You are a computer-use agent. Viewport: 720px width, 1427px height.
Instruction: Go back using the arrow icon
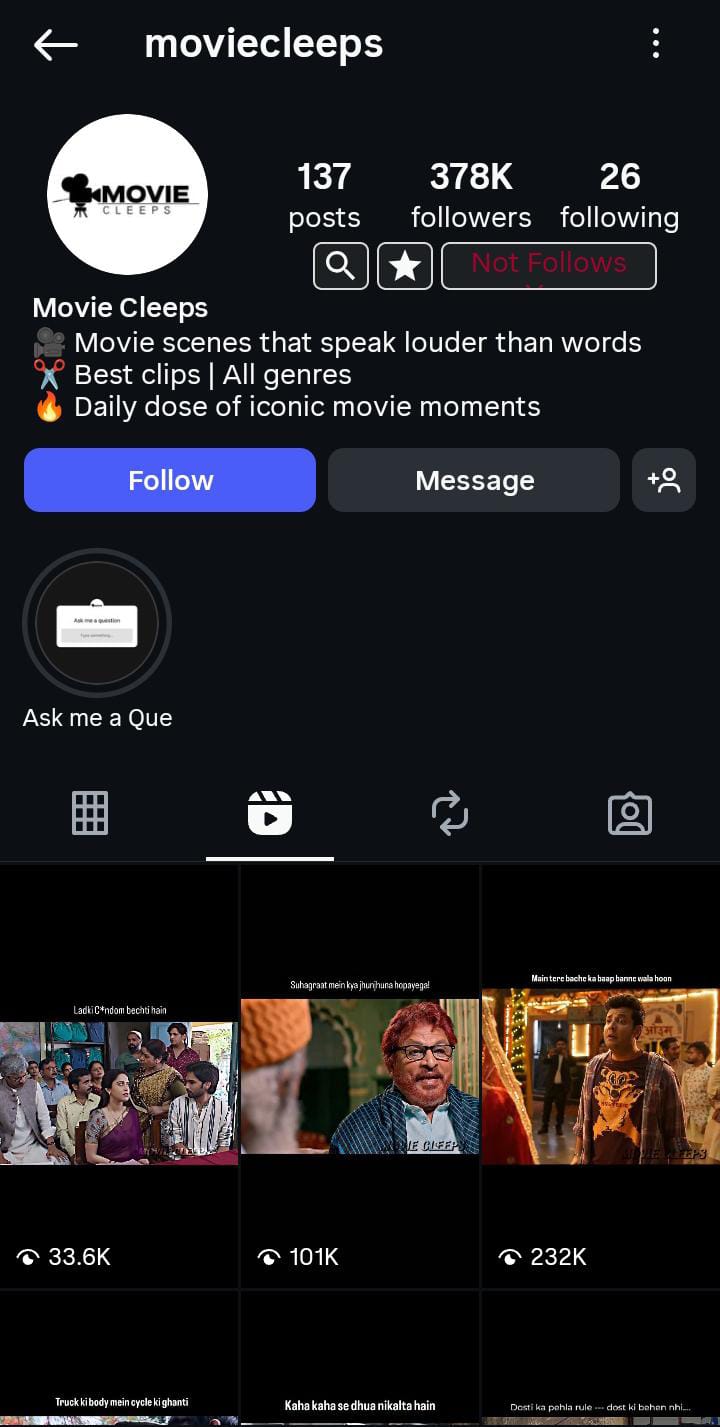tap(55, 45)
